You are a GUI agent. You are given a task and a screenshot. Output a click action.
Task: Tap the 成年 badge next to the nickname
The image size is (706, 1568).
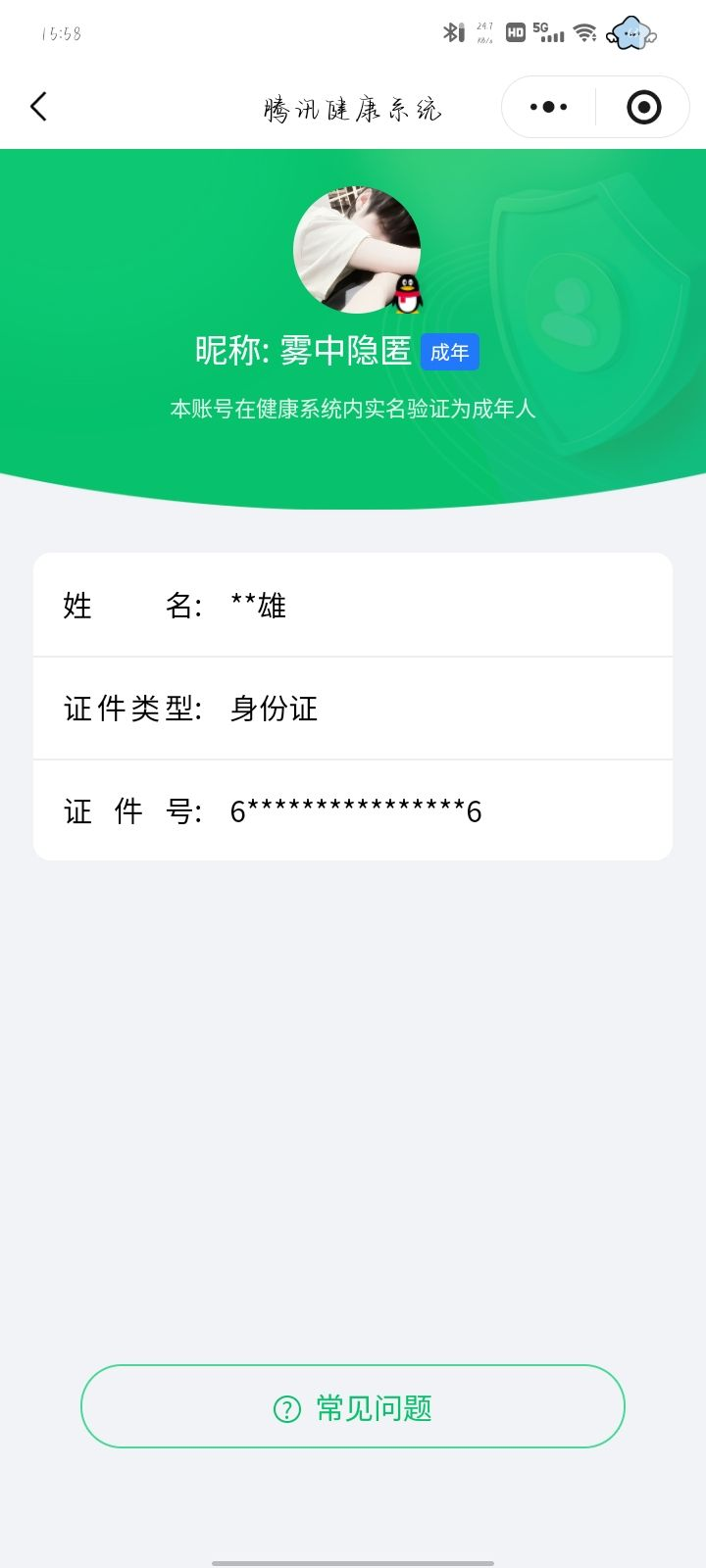(x=449, y=351)
